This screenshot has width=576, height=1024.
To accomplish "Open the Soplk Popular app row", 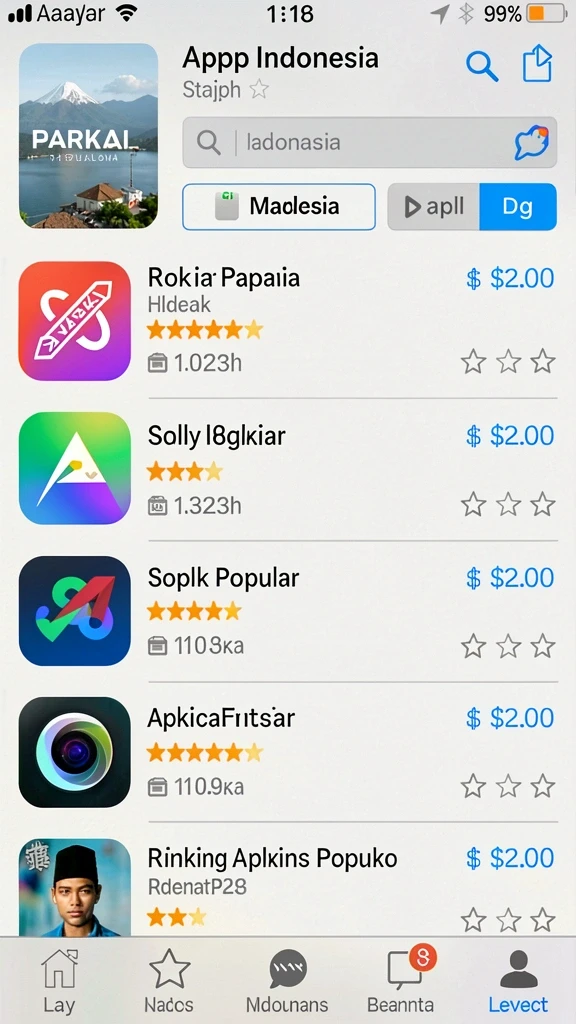I will click(x=287, y=611).
